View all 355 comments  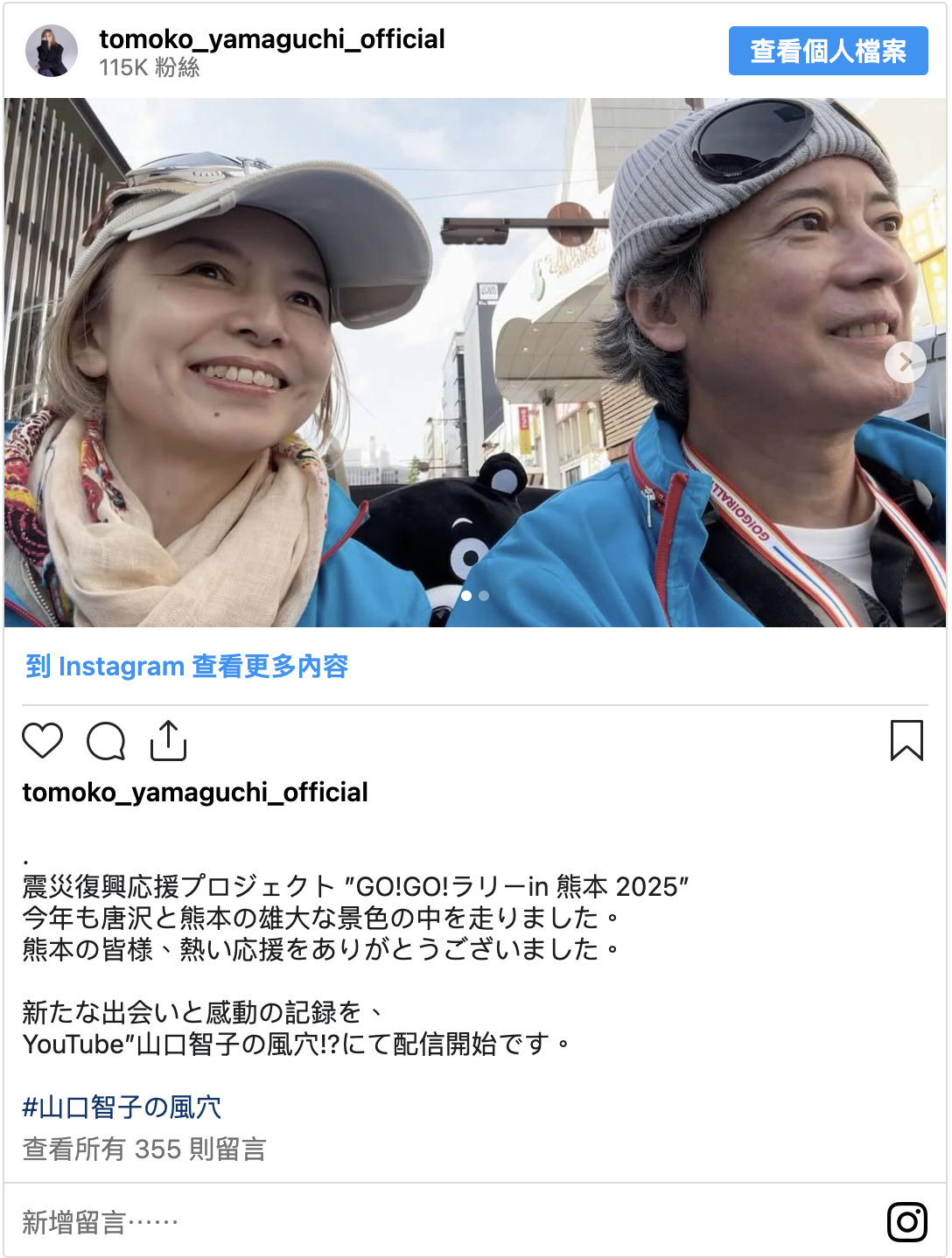click(144, 1150)
